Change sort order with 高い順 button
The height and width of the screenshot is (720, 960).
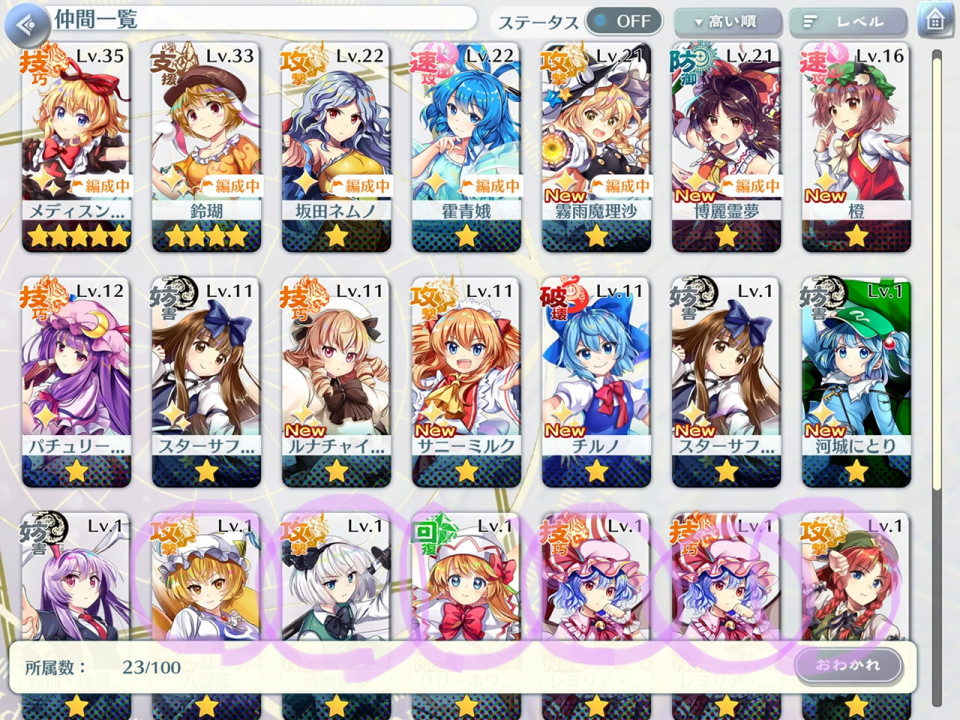click(727, 22)
